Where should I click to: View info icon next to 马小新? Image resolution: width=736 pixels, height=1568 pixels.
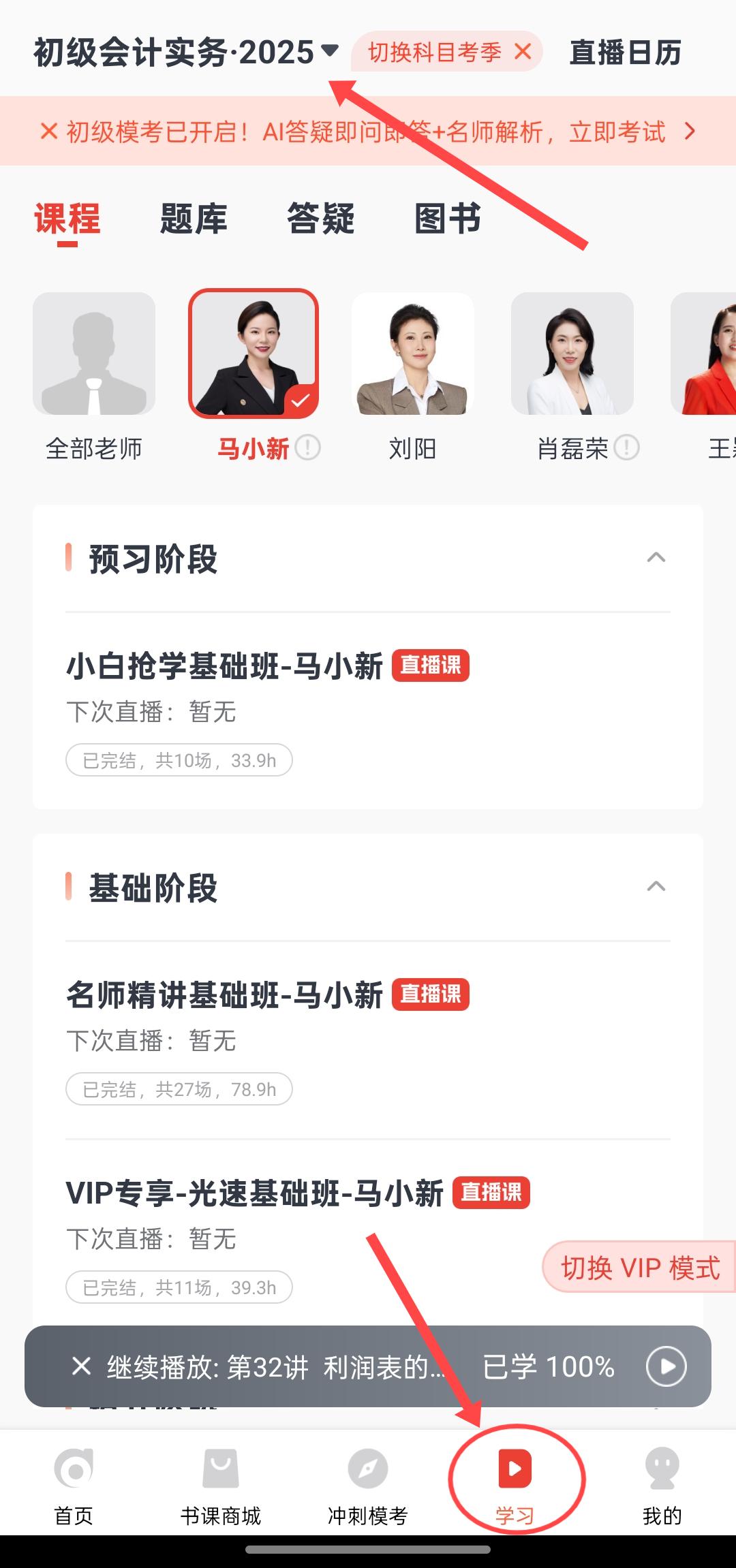click(307, 448)
